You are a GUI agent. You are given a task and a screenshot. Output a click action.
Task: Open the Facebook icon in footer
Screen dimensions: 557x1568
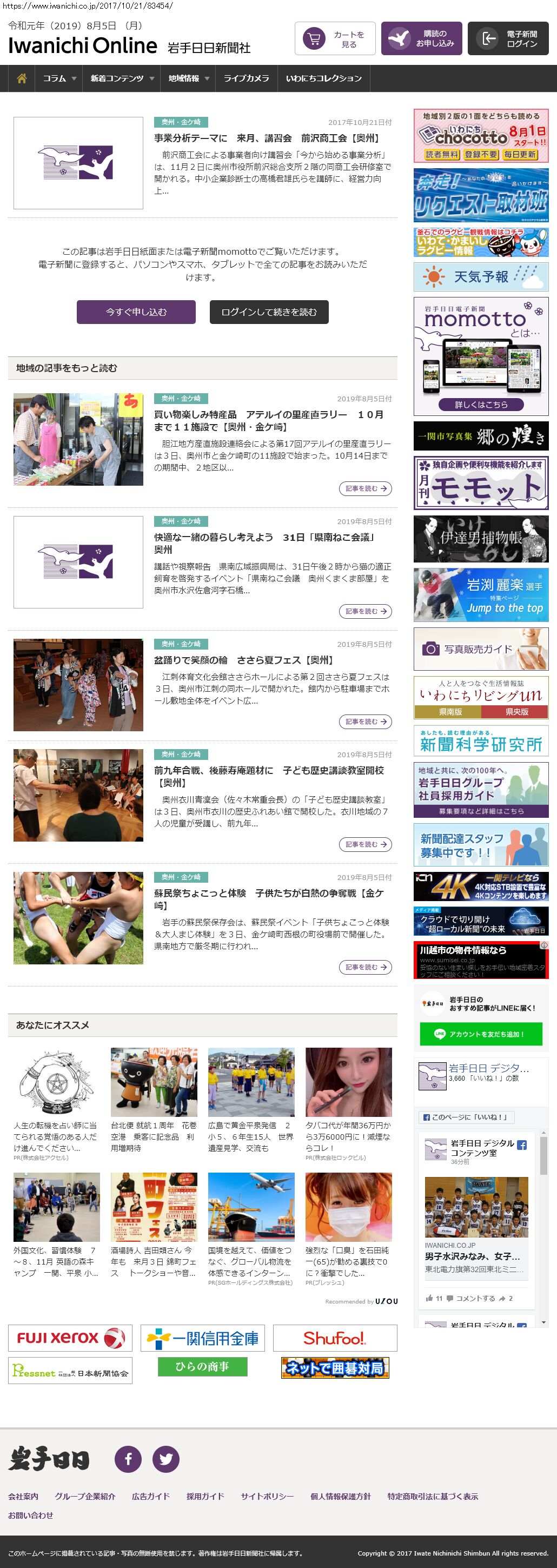(128, 1459)
